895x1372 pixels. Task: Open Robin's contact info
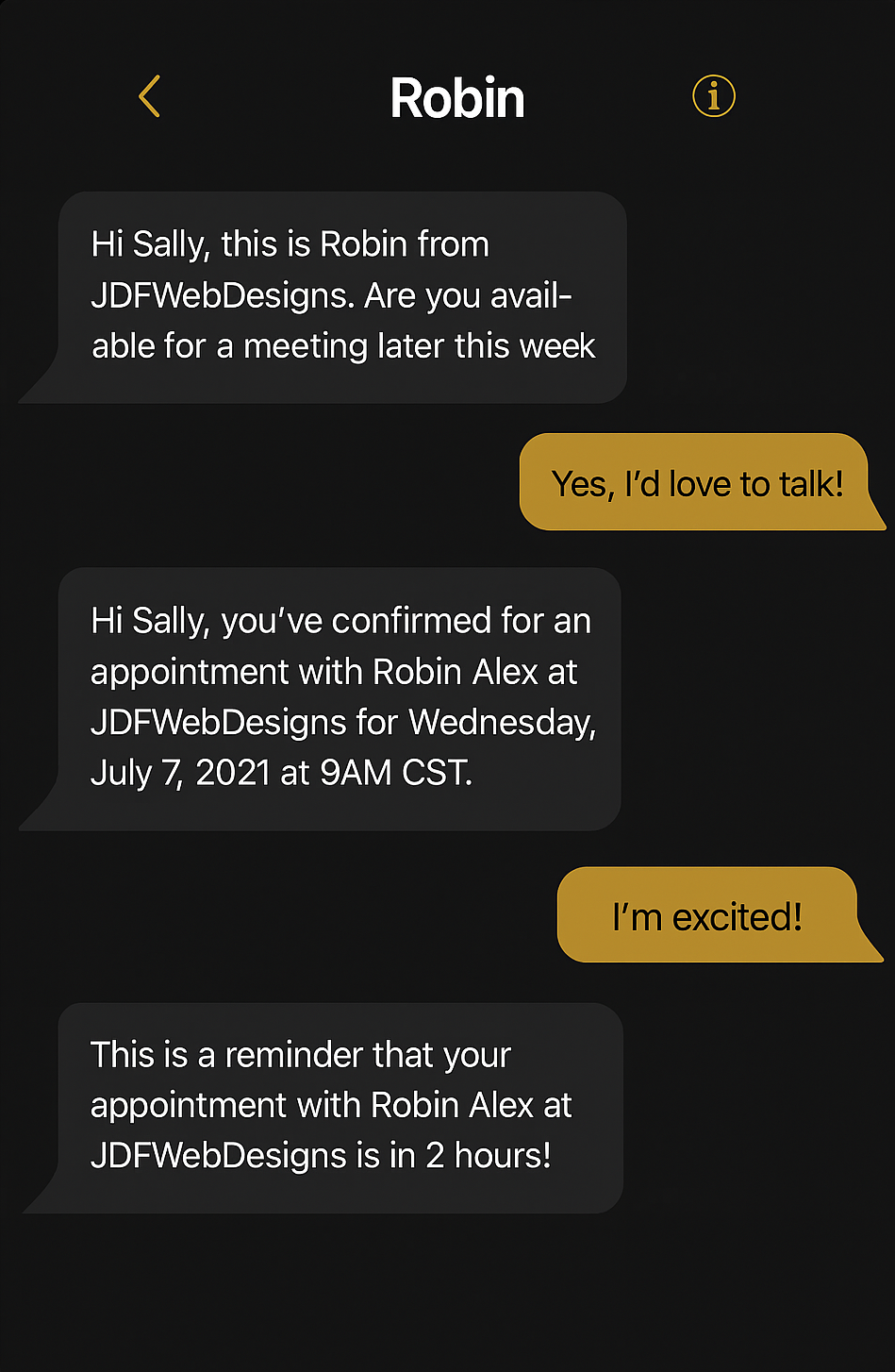[714, 96]
